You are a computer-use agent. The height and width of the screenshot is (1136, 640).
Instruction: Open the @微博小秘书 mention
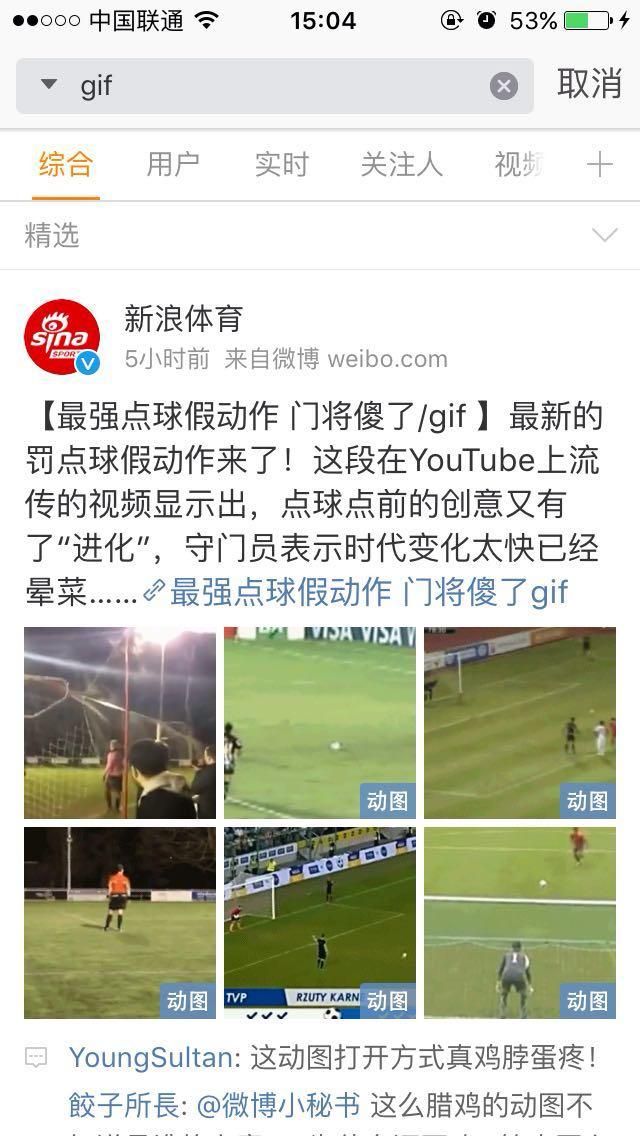278,1106
